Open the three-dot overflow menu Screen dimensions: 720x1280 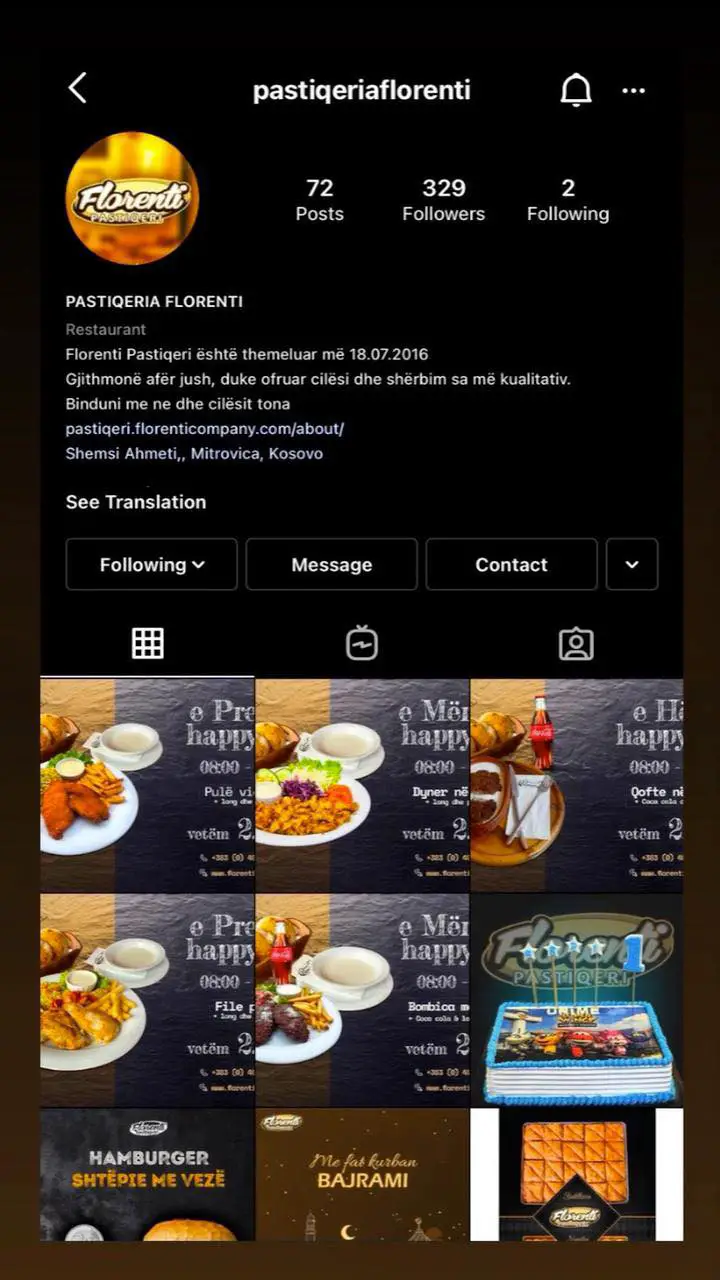click(633, 90)
